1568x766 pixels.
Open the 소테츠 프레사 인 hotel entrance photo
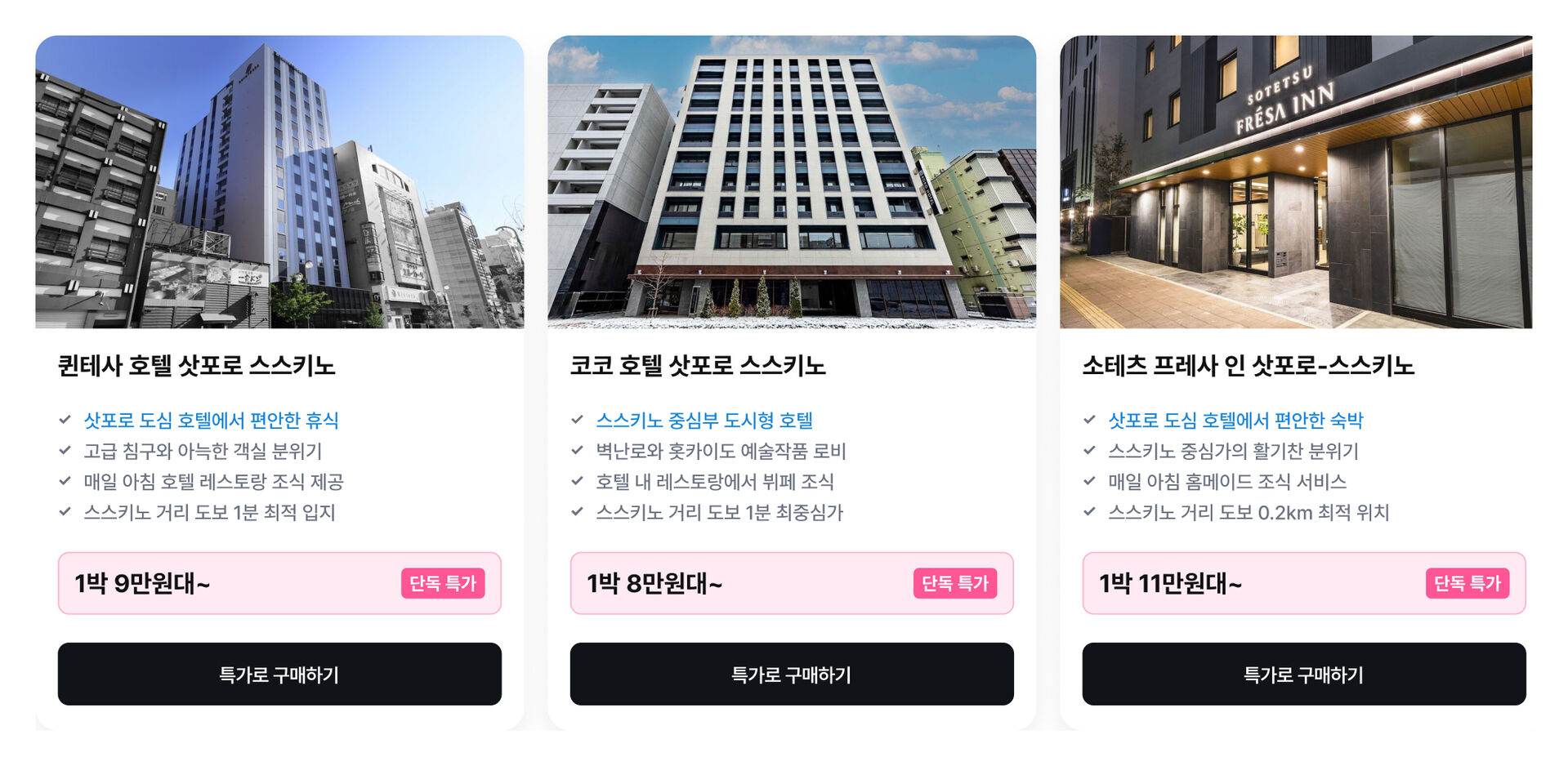click(x=1295, y=181)
